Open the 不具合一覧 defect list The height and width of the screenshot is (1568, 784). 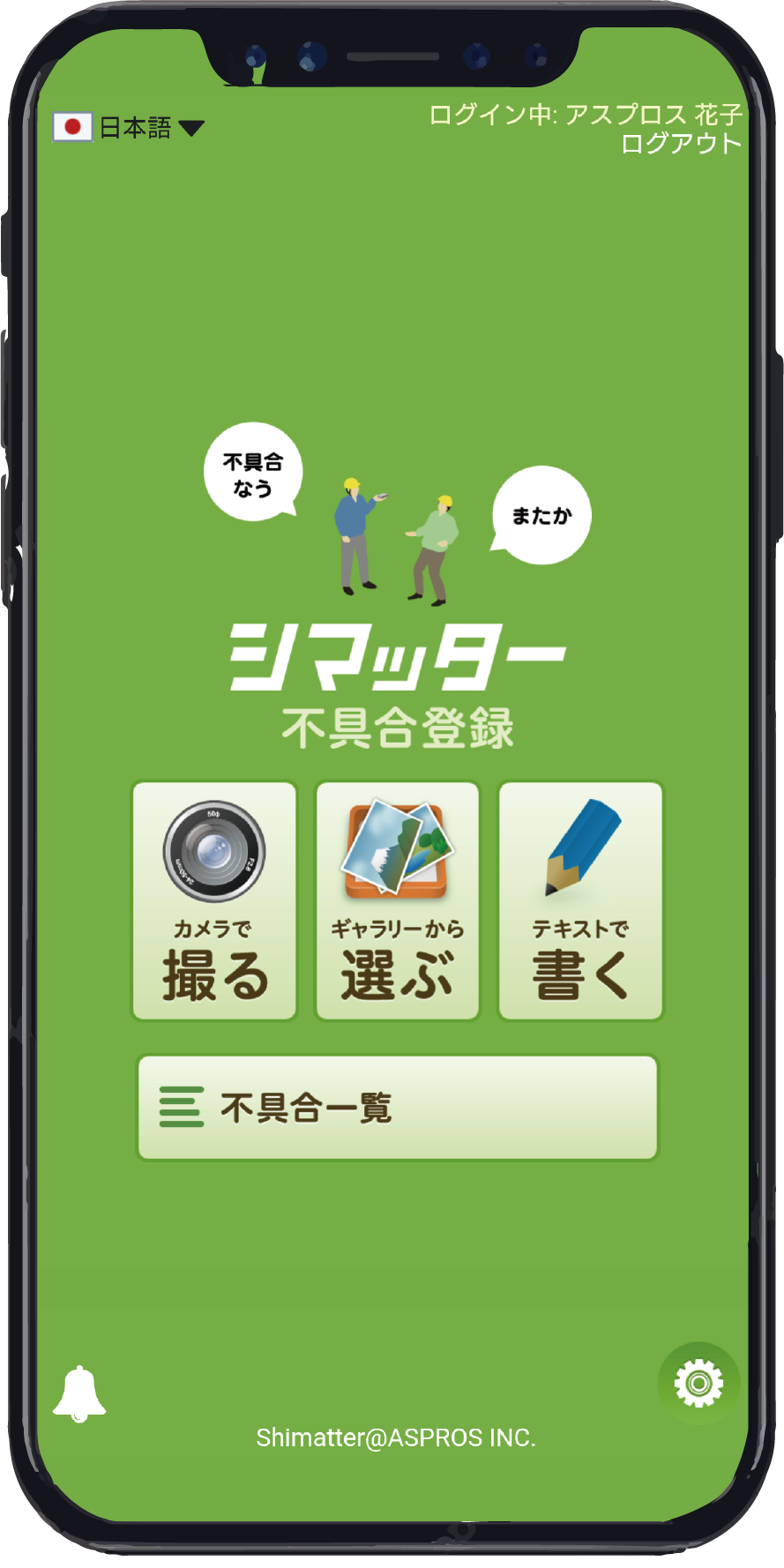[397, 1108]
